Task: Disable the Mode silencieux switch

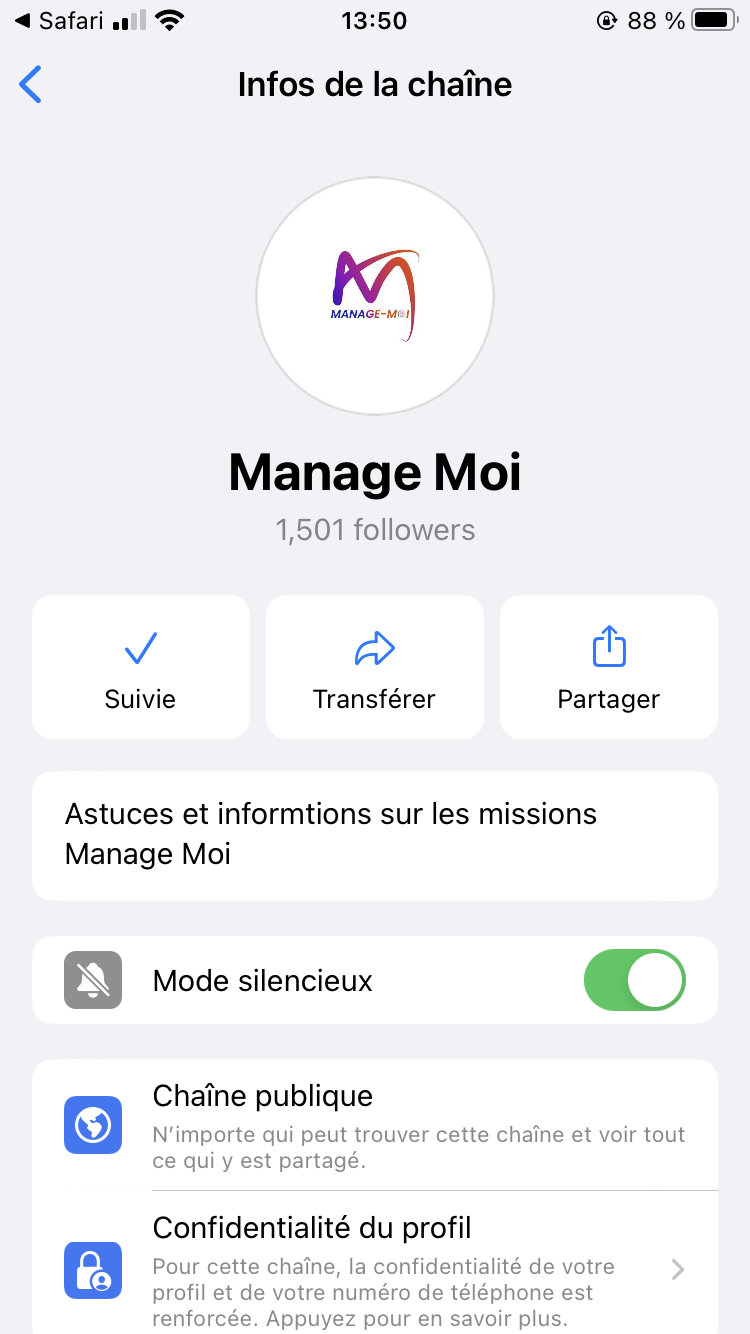Action: [x=634, y=980]
